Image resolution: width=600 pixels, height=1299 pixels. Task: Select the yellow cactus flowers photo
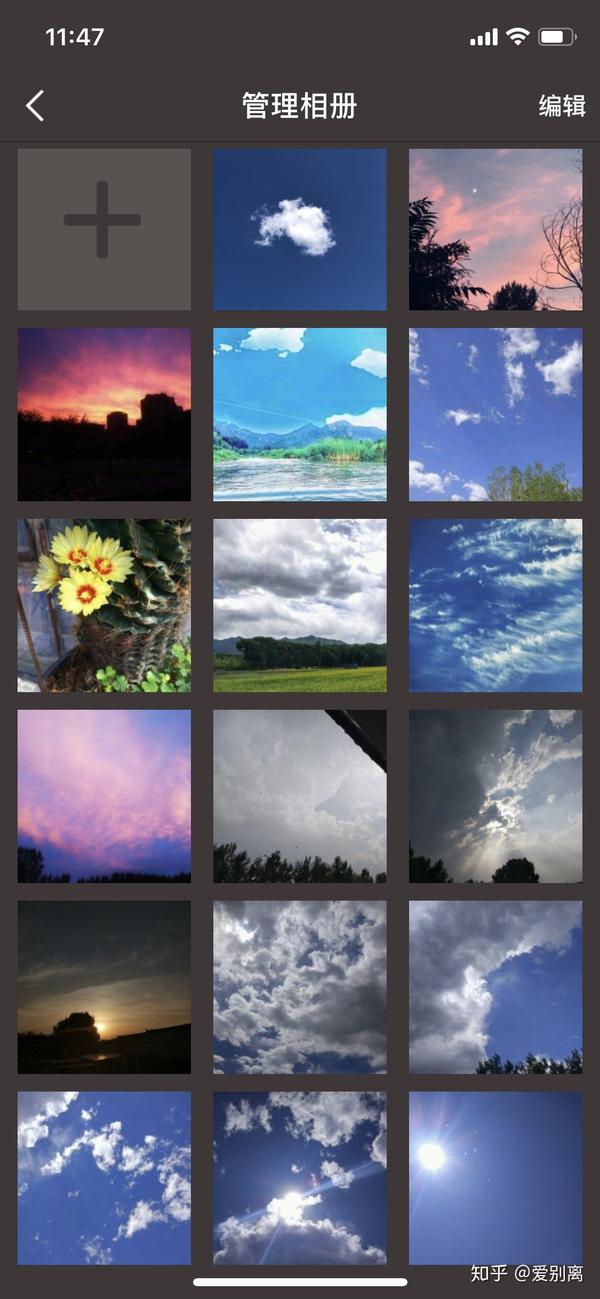point(104,605)
